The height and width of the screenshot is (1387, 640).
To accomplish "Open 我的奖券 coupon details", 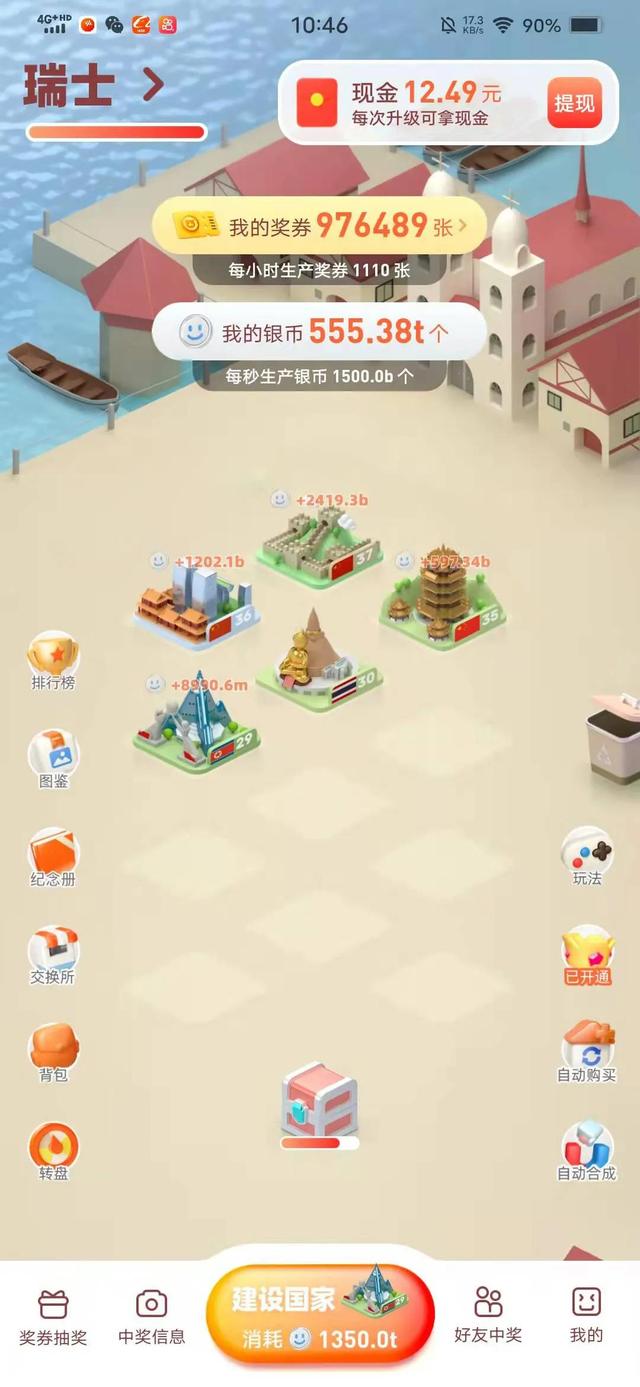I will coord(318,226).
